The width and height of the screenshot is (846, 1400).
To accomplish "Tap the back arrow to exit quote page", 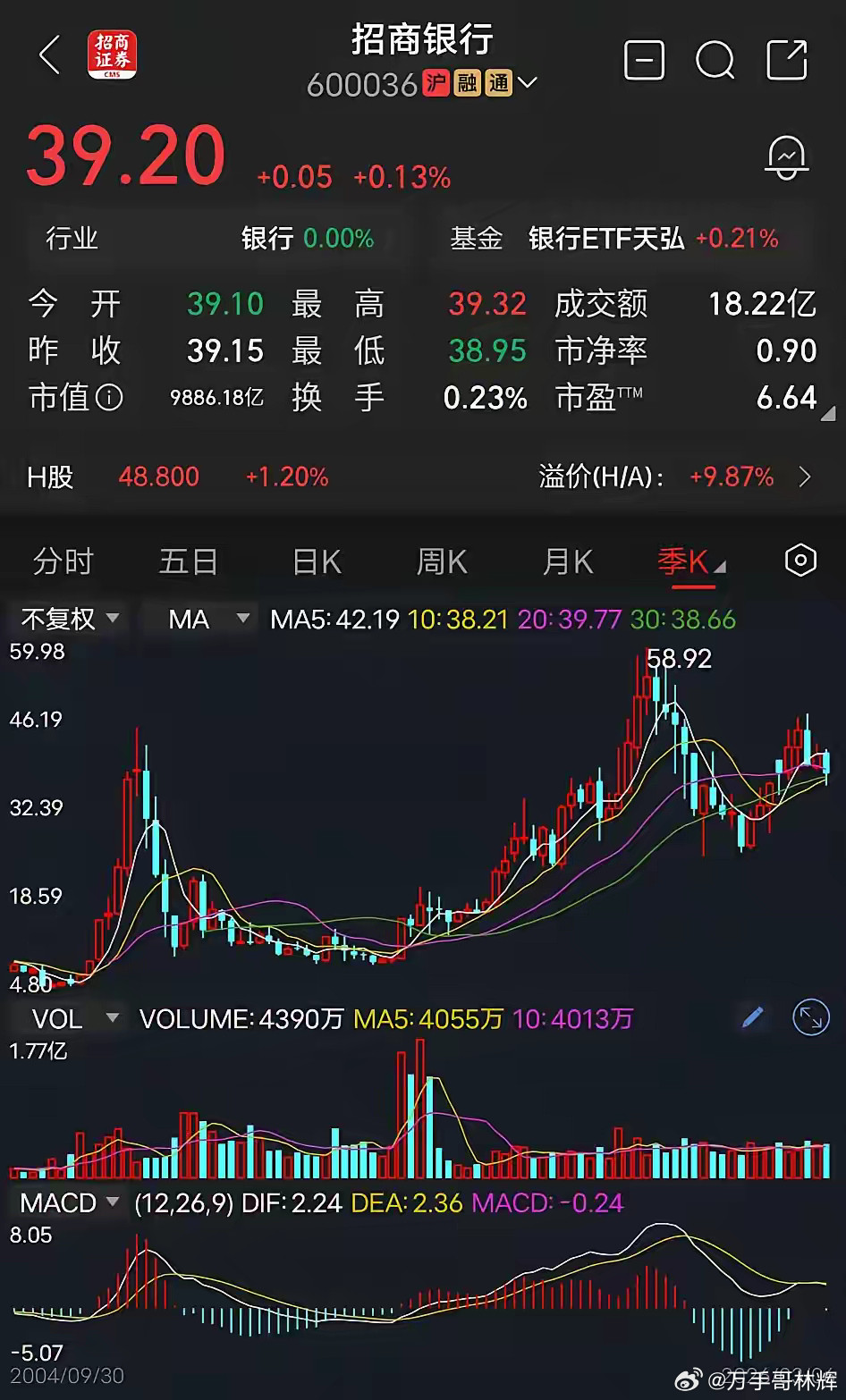I will (49, 55).
